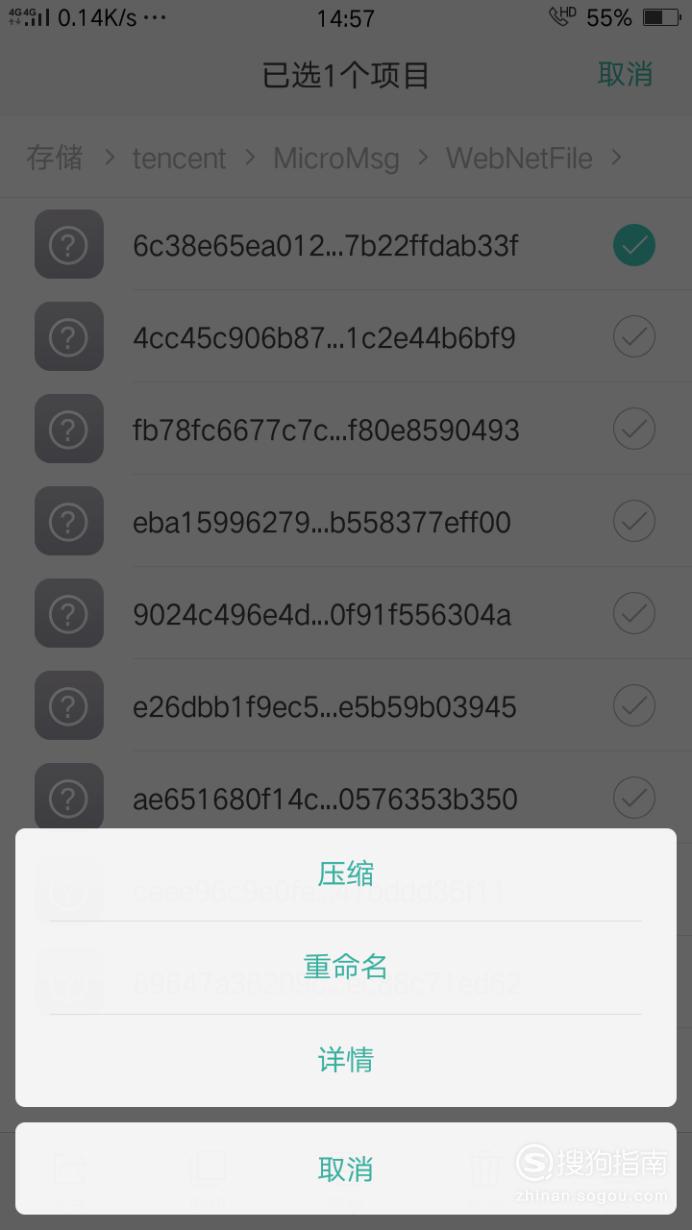The image size is (692, 1230).
Task: Tap the WebNetFile breadcrumb
Action: point(519,158)
